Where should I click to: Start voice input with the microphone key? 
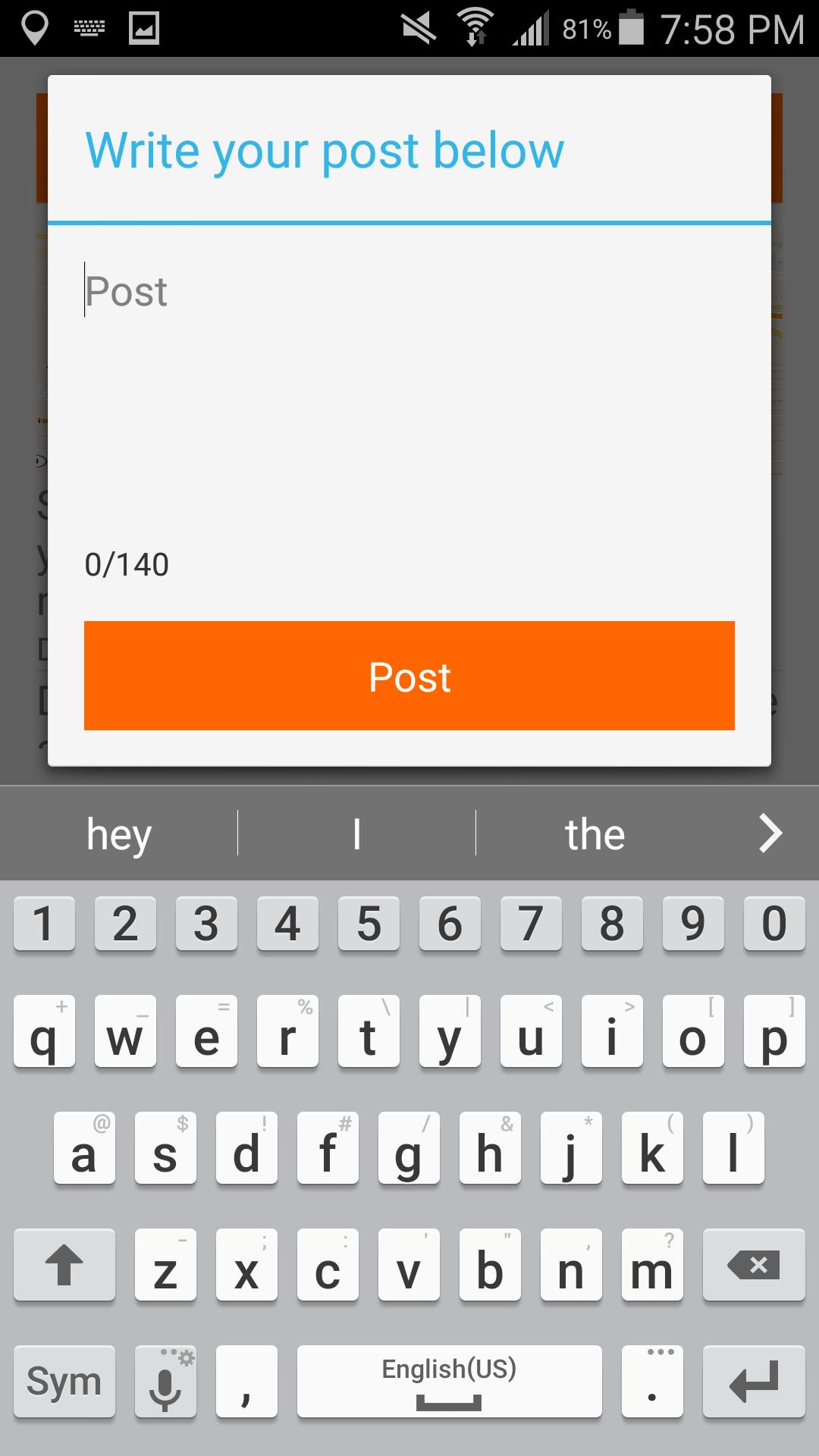(165, 1382)
